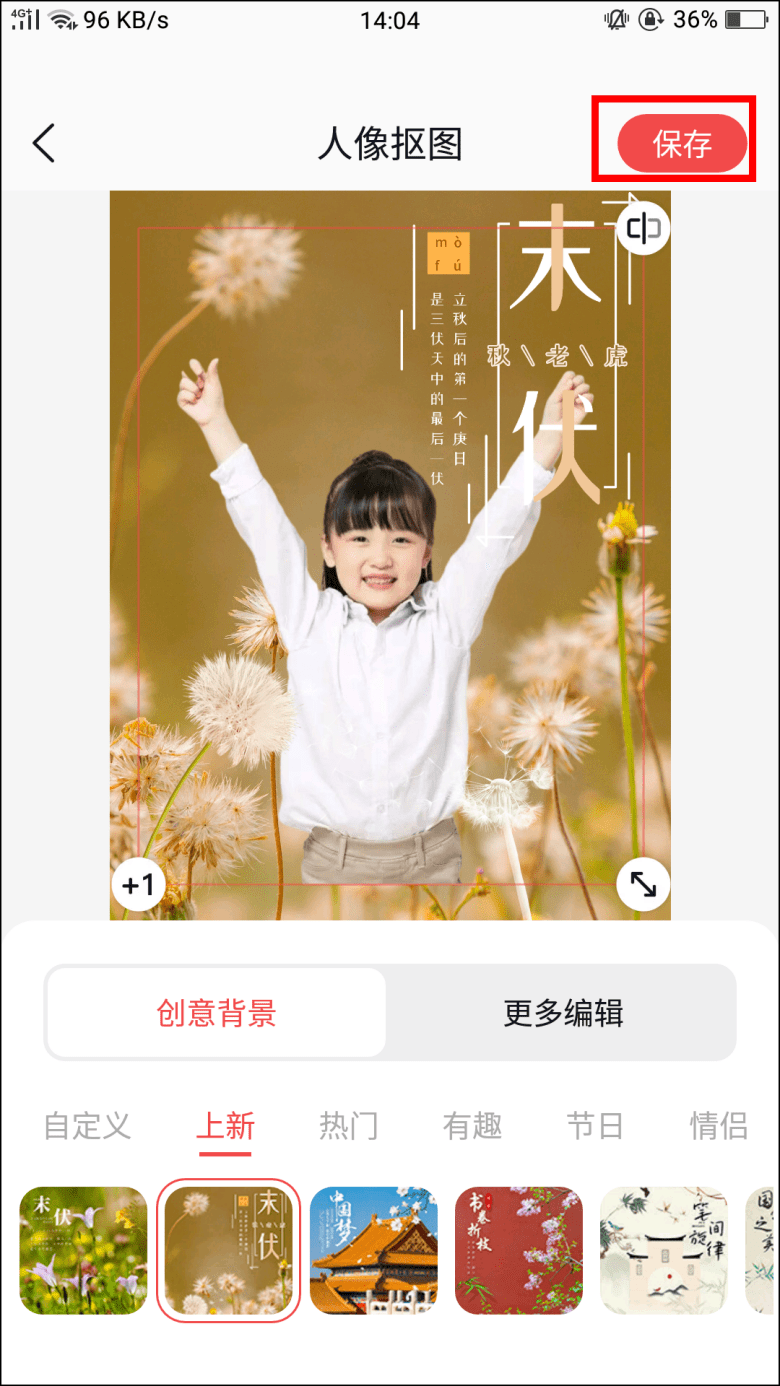Image resolution: width=780 pixels, height=1386 pixels.
Task: Select the 创意背景 segment
Action: [x=216, y=1013]
